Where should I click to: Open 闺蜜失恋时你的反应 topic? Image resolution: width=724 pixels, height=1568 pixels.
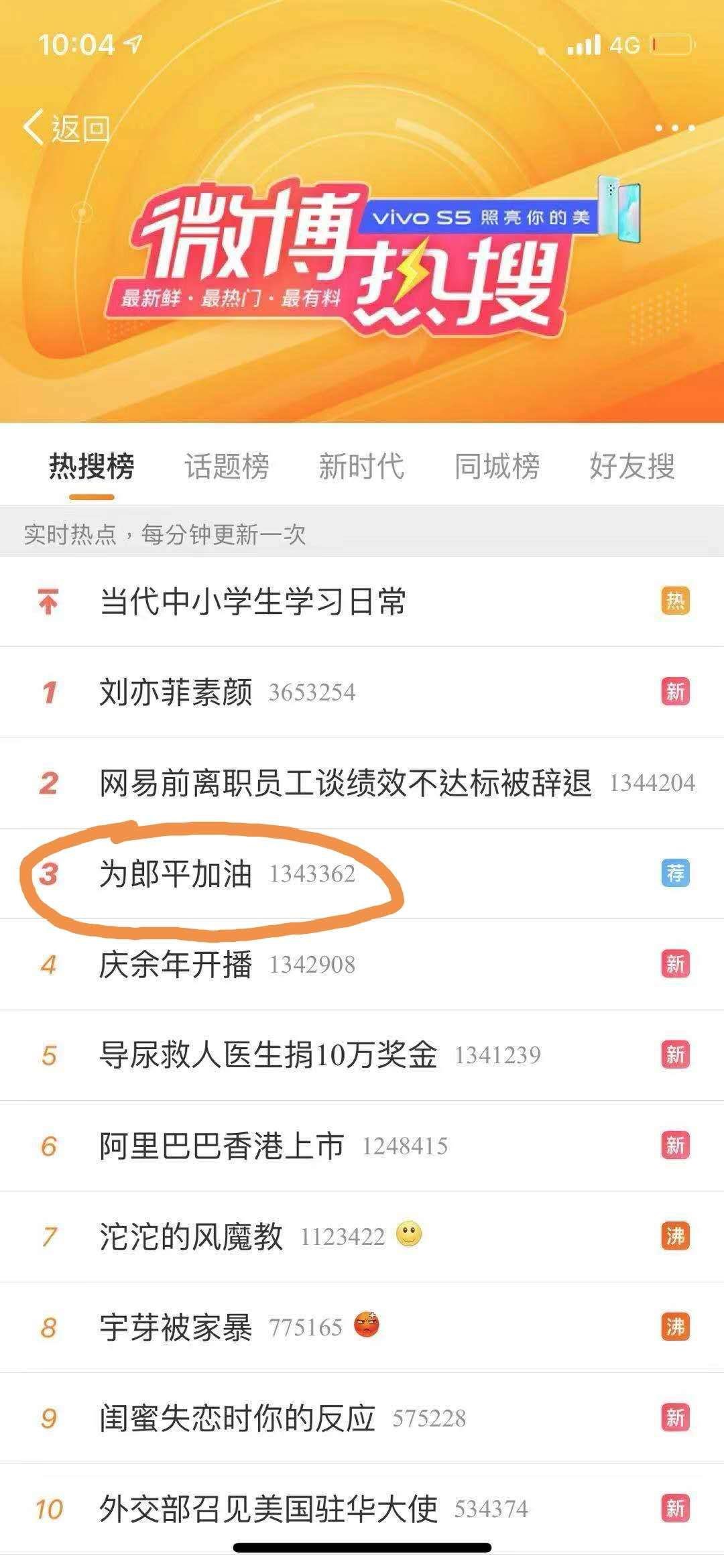point(362,1419)
